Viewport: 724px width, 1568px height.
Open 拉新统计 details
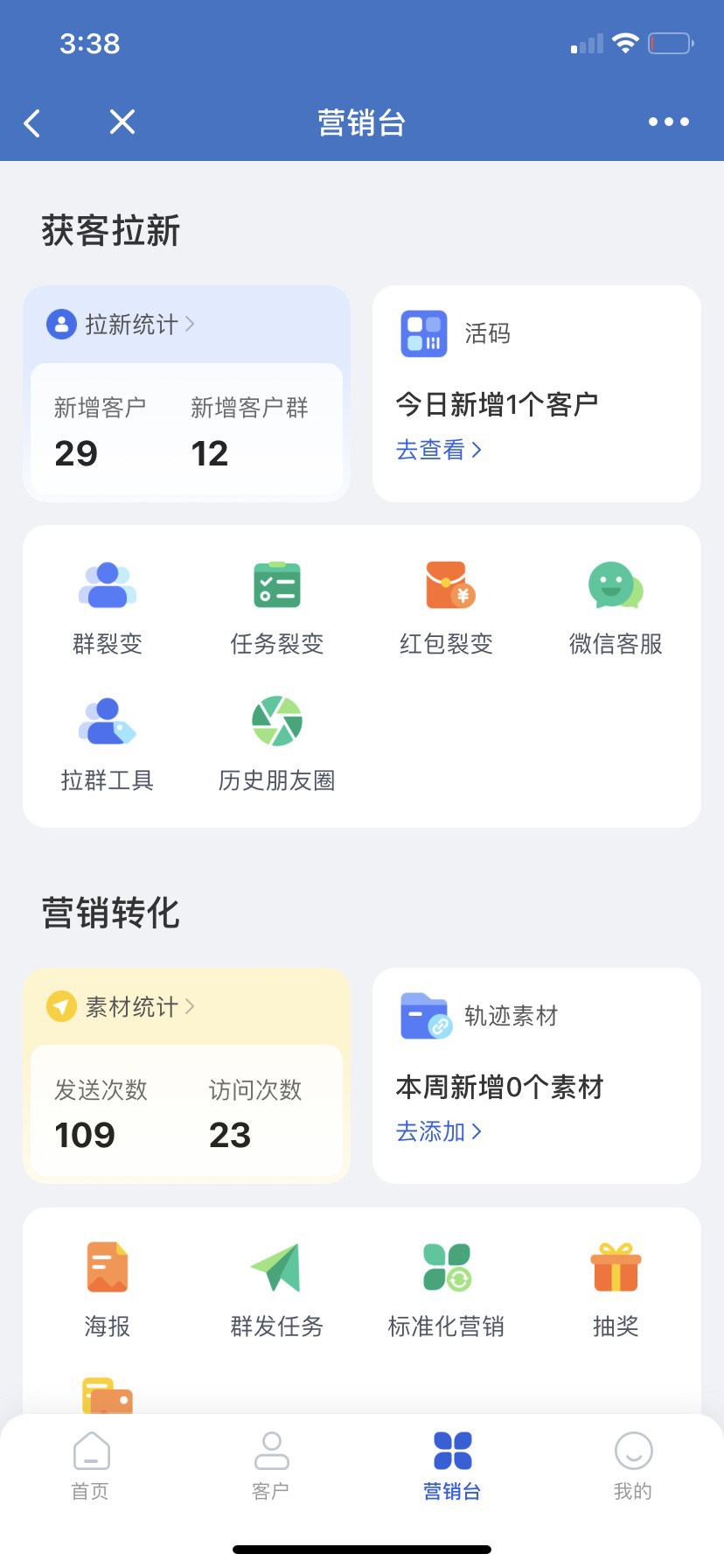click(x=121, y=325)
